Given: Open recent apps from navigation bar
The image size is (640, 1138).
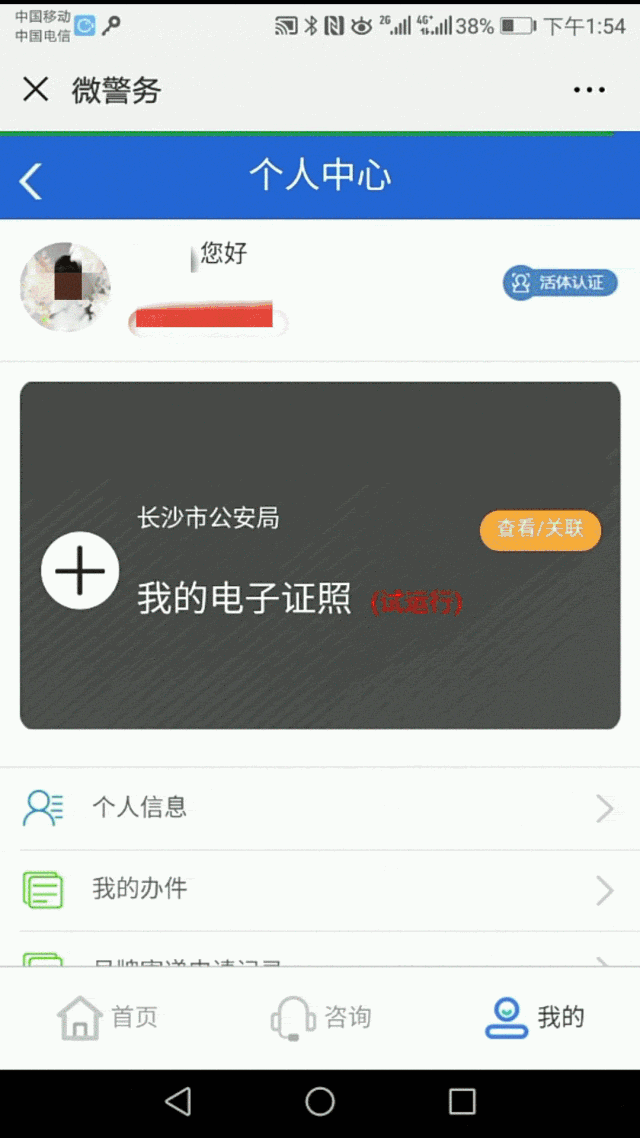Looking at the screenshot, I should [x=462, y=1101].
